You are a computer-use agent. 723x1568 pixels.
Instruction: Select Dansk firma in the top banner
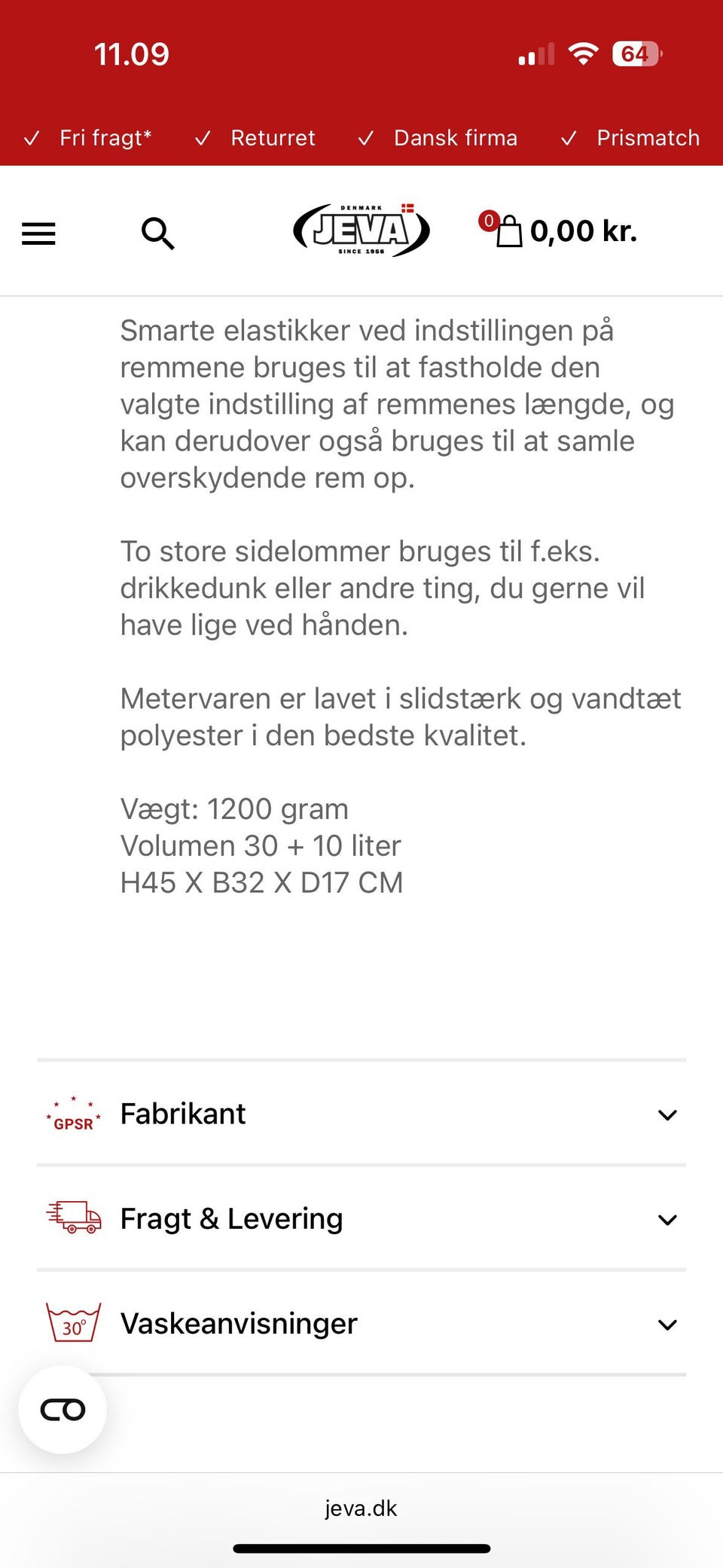[456, 138]
